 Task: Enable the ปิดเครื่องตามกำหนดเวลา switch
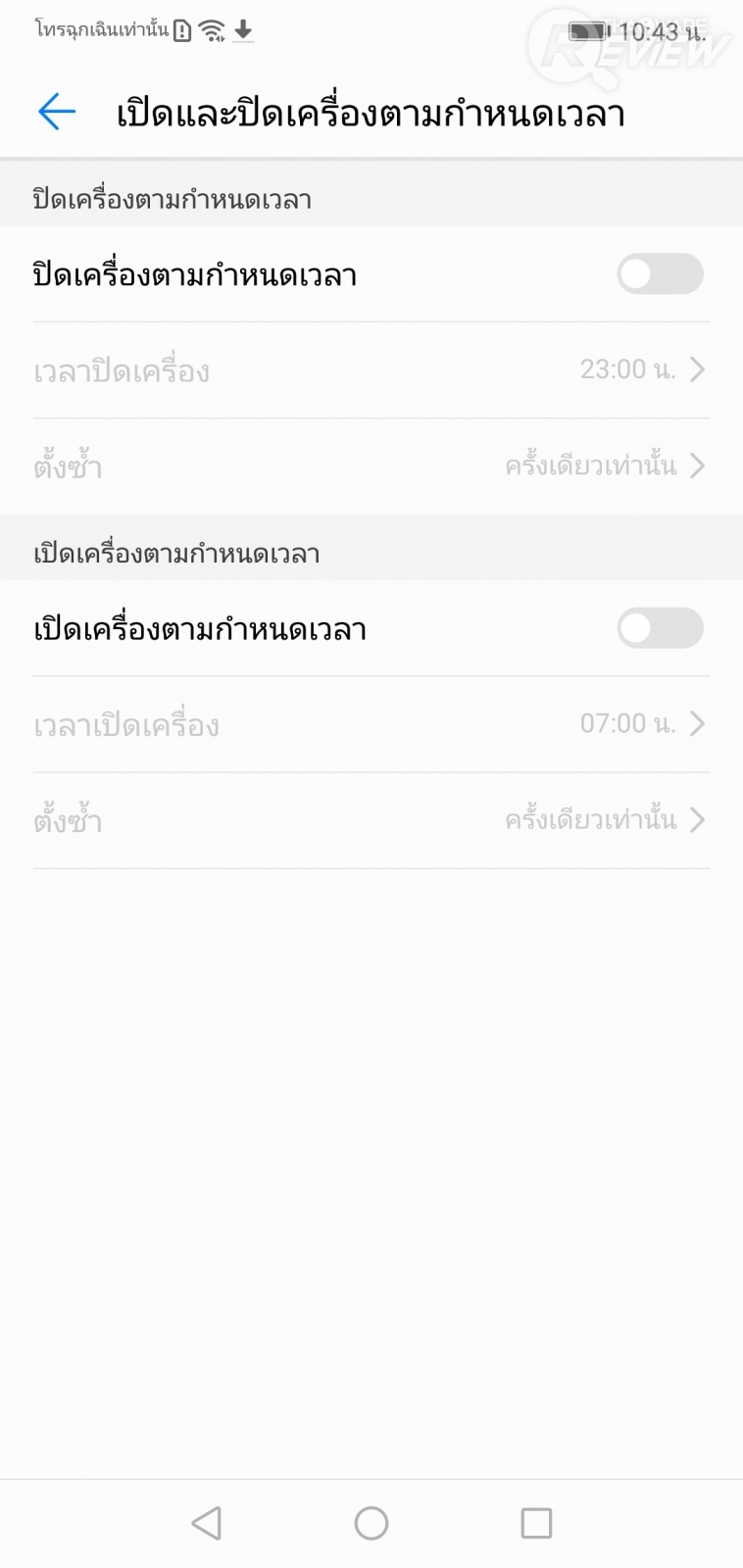[x=660, y=274]
